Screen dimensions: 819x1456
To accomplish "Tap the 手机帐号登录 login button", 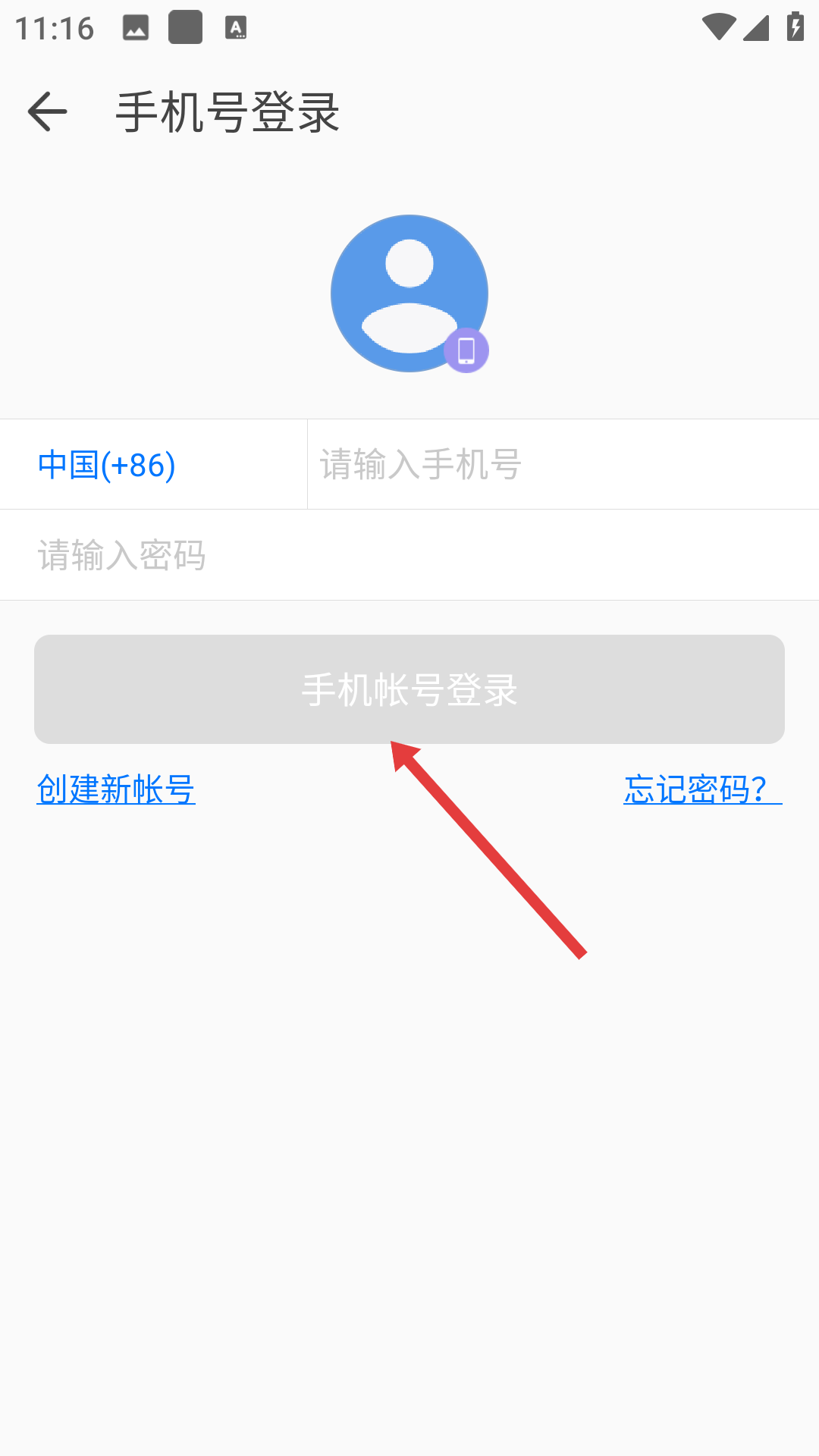I will click(409, 689).
